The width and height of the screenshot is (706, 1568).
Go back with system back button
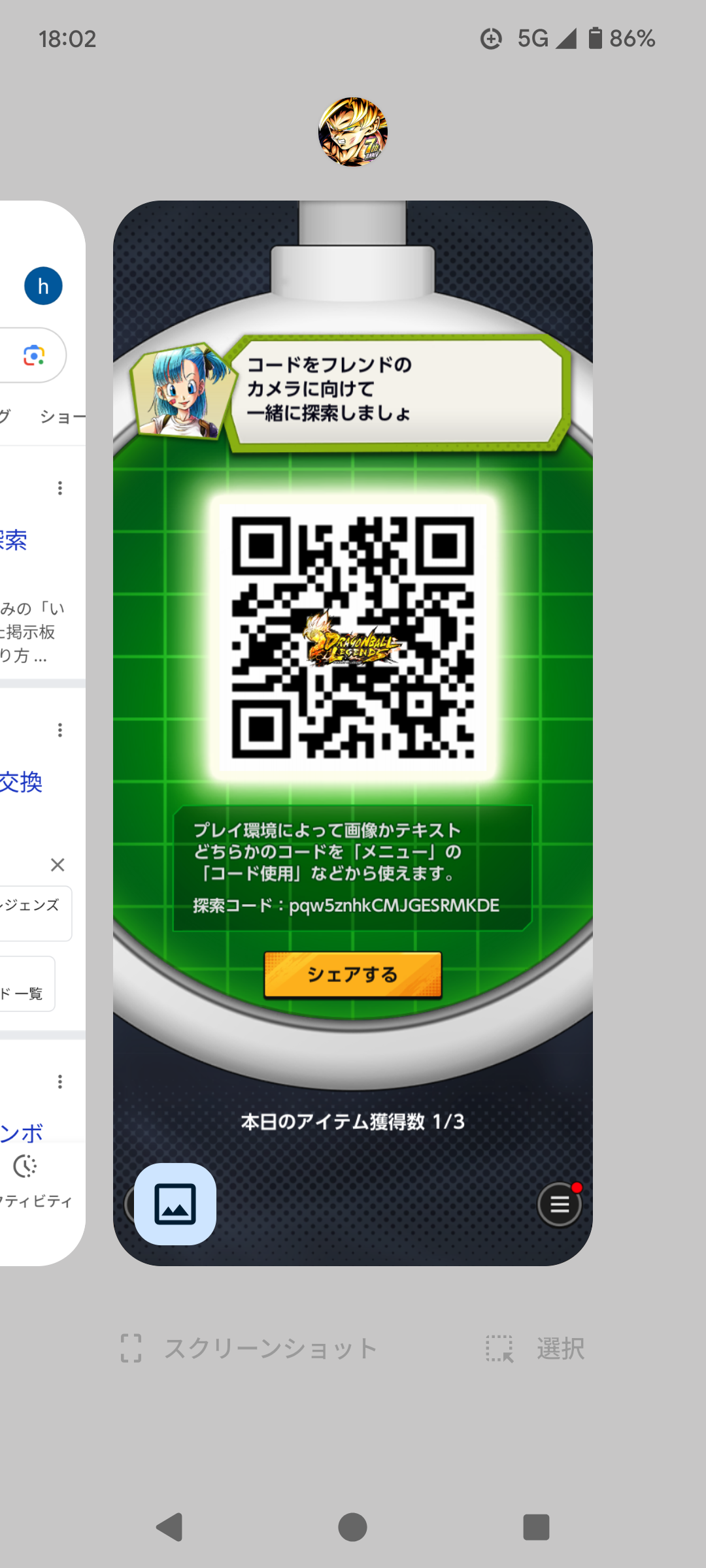click(170, 1527)
